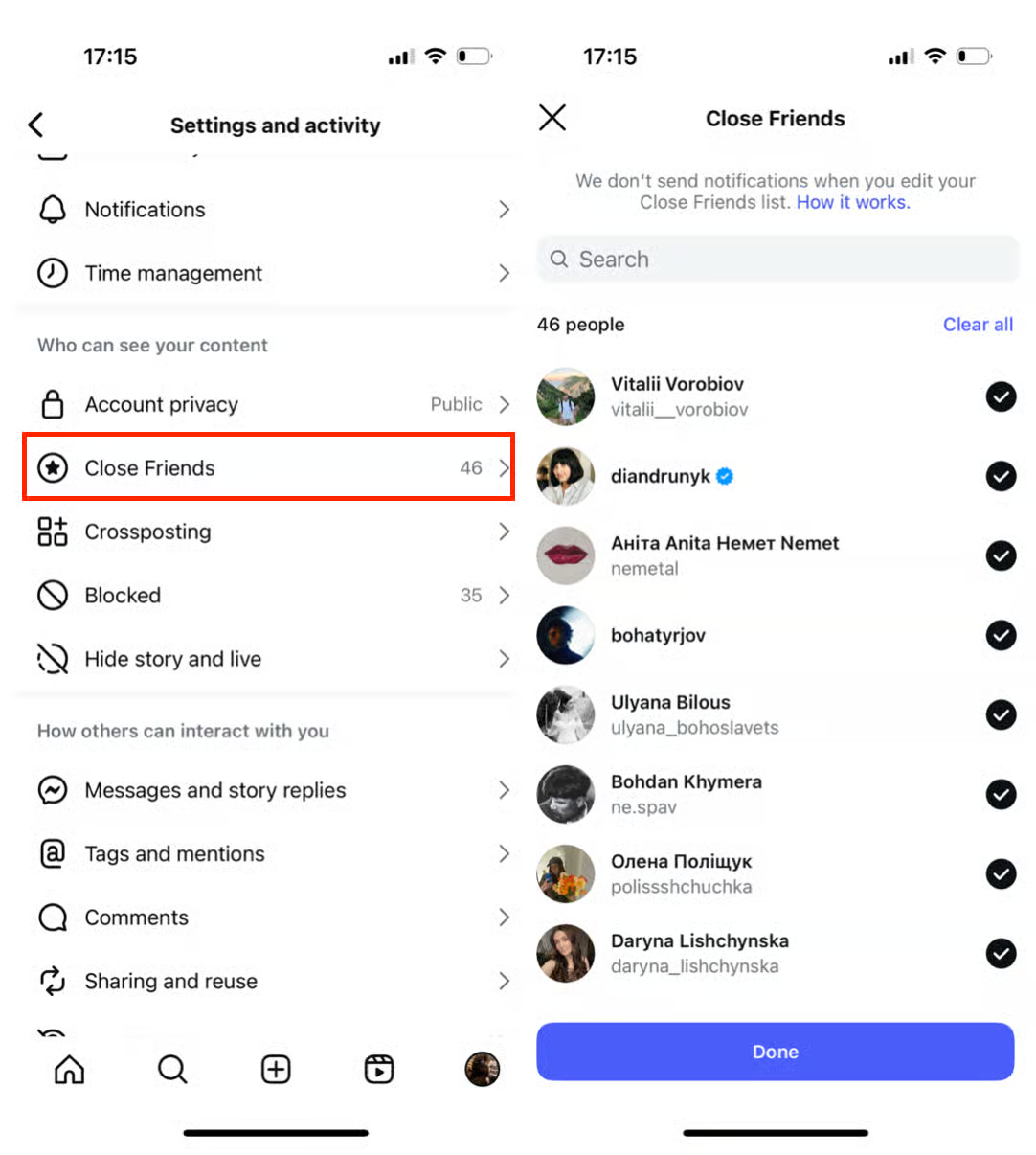The width and height of the screenshot is (1036, 1155).
Task: Open the Blocked accounts list
Action: (x=268, y=595)
